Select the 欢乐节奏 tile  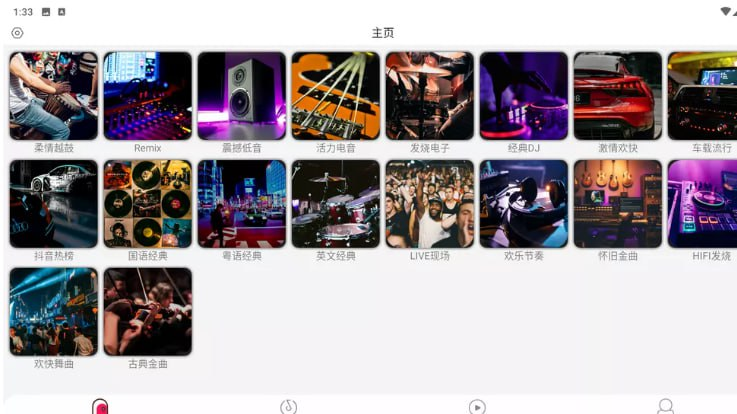tap(523, 204)
